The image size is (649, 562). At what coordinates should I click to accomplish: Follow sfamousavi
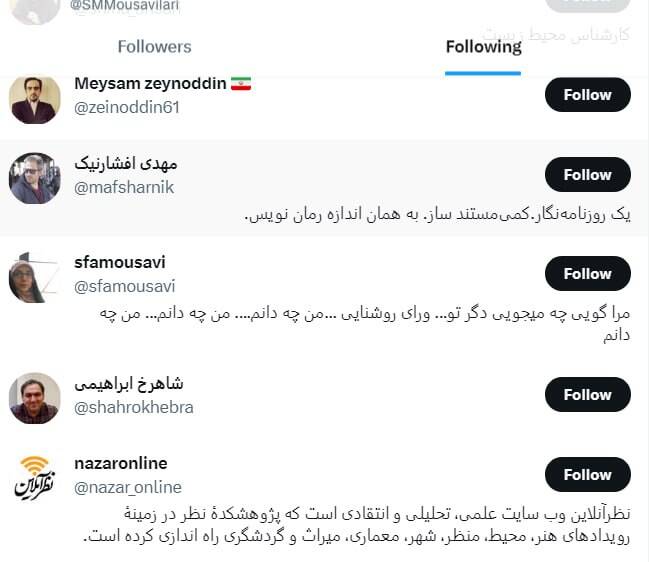(587, 274)
